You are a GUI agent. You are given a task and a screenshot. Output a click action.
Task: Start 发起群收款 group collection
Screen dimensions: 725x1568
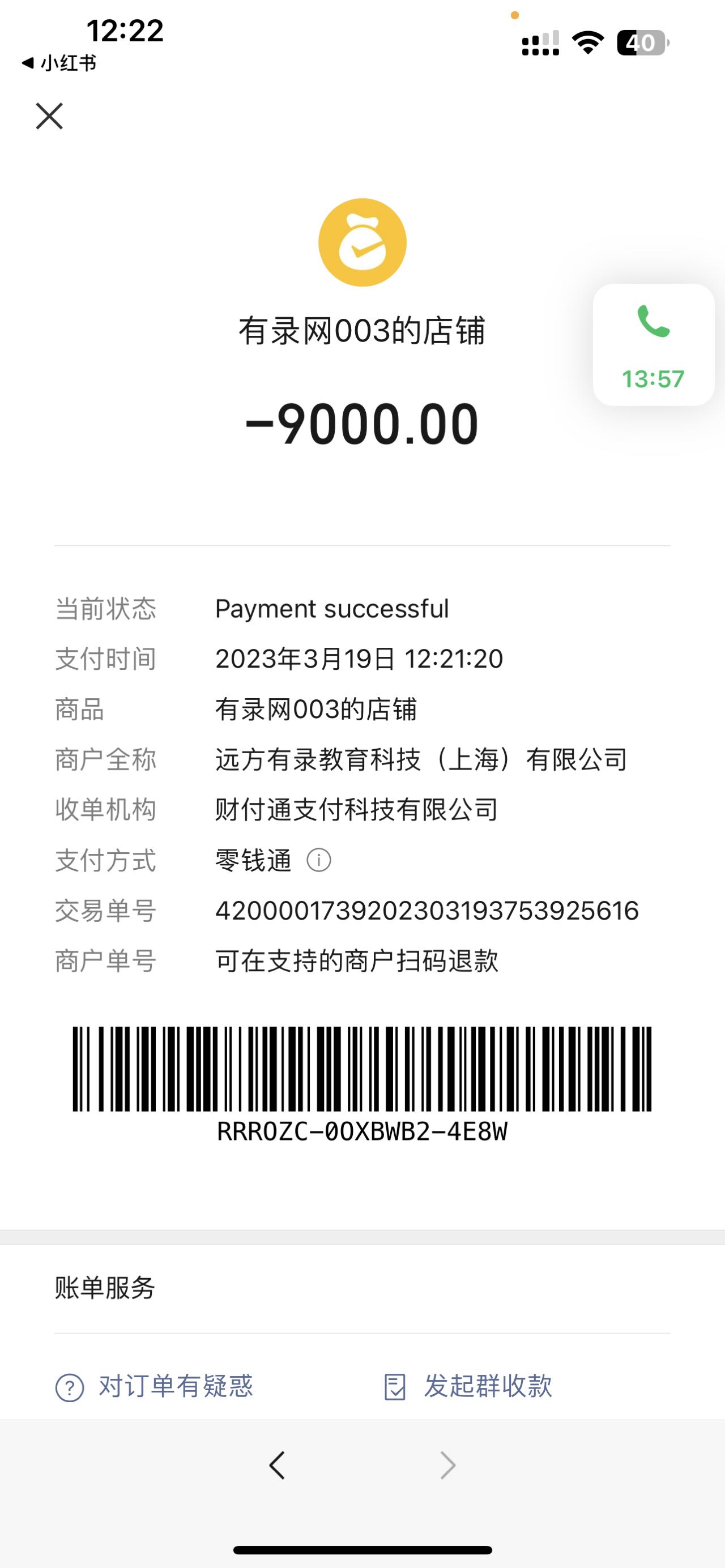point(468,1387)
